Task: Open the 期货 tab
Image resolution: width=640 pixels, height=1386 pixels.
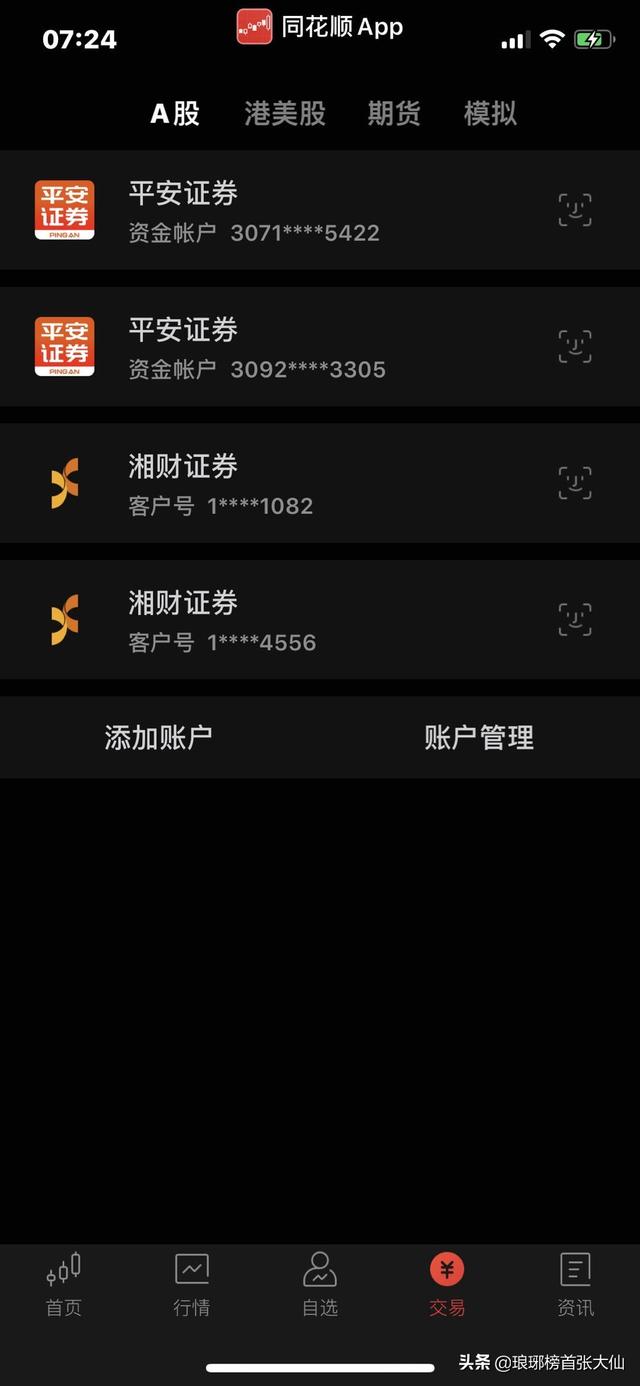Action: tap(393, 114)
